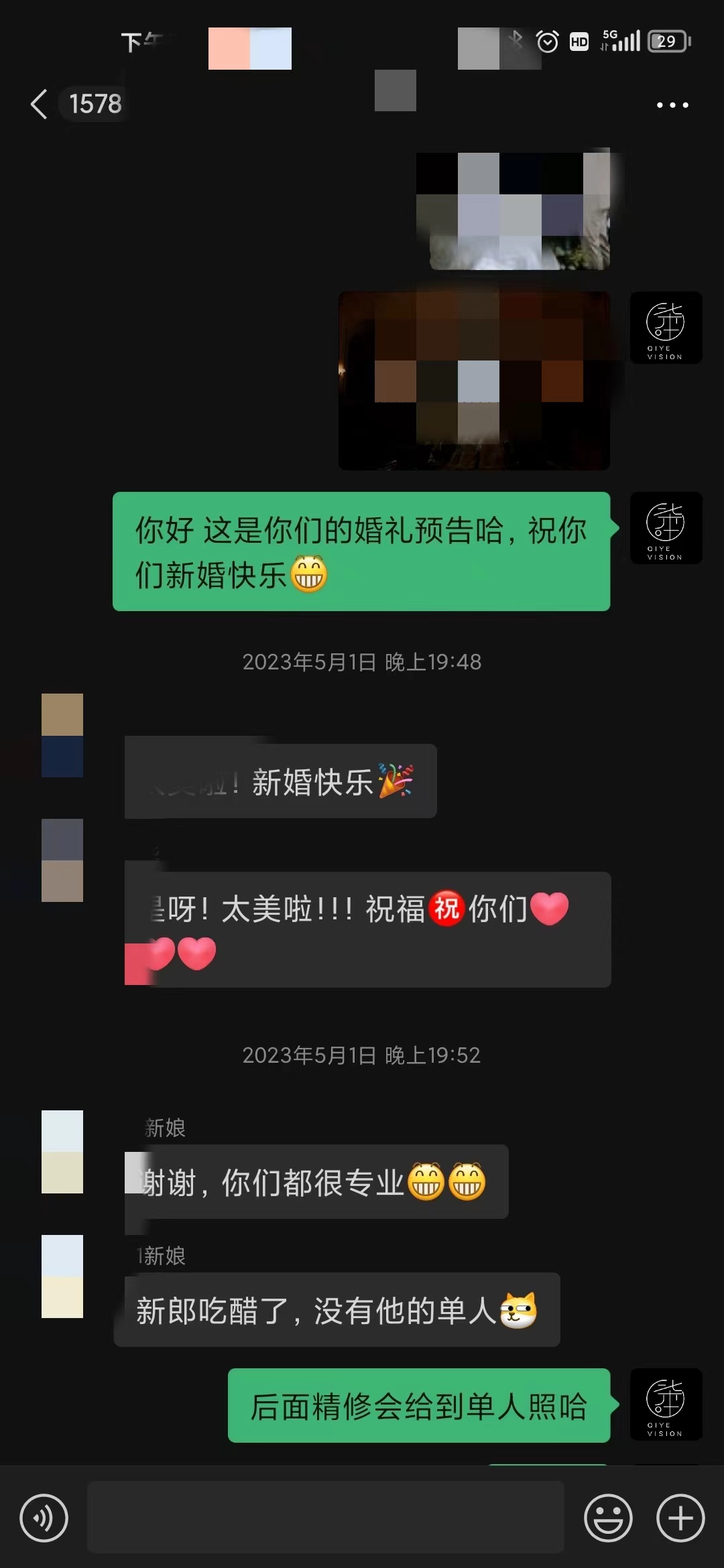This screenshot has width=724, height=1568.
Task: Open the plus attachments menu
Action: (x=680, y=1518)
